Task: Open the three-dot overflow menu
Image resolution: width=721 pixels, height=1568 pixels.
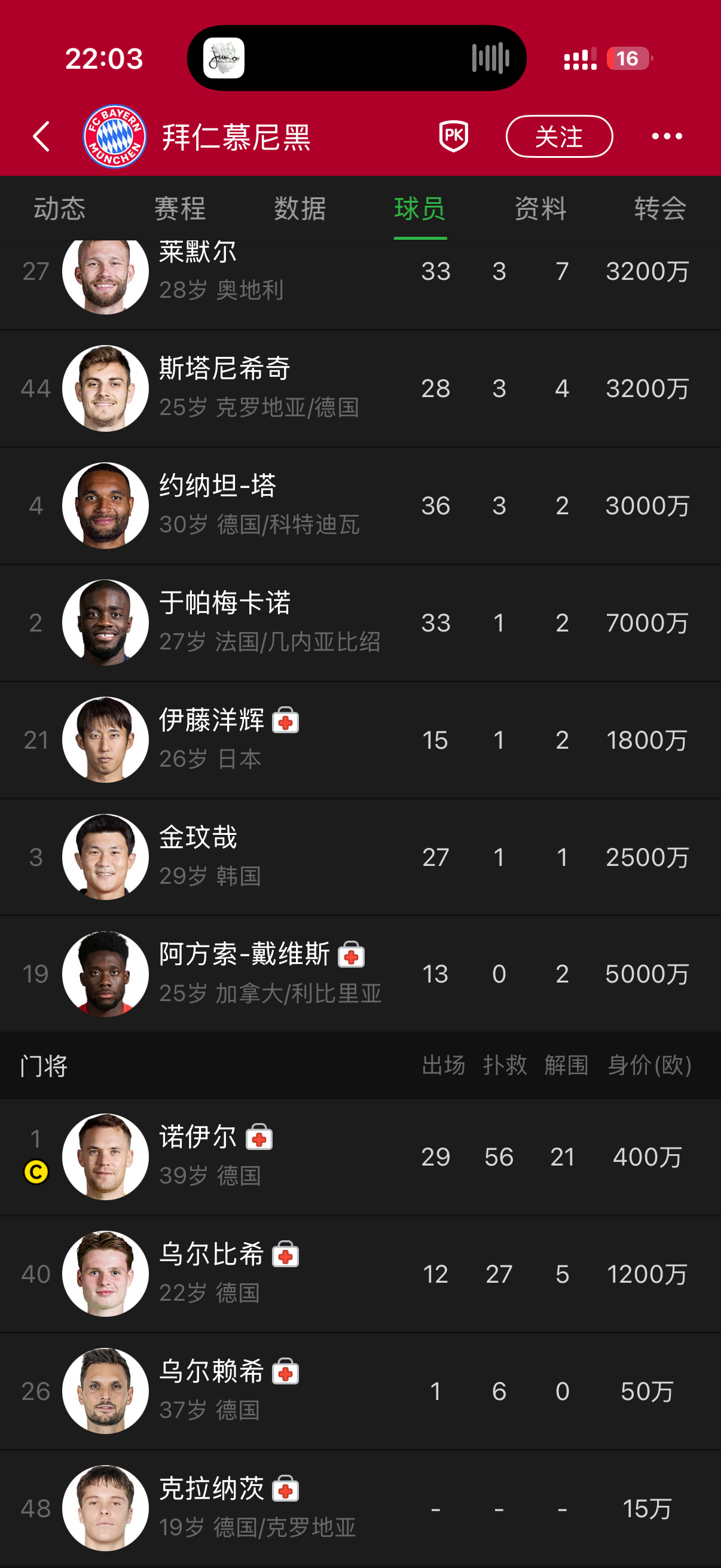Action: (666, 136)
